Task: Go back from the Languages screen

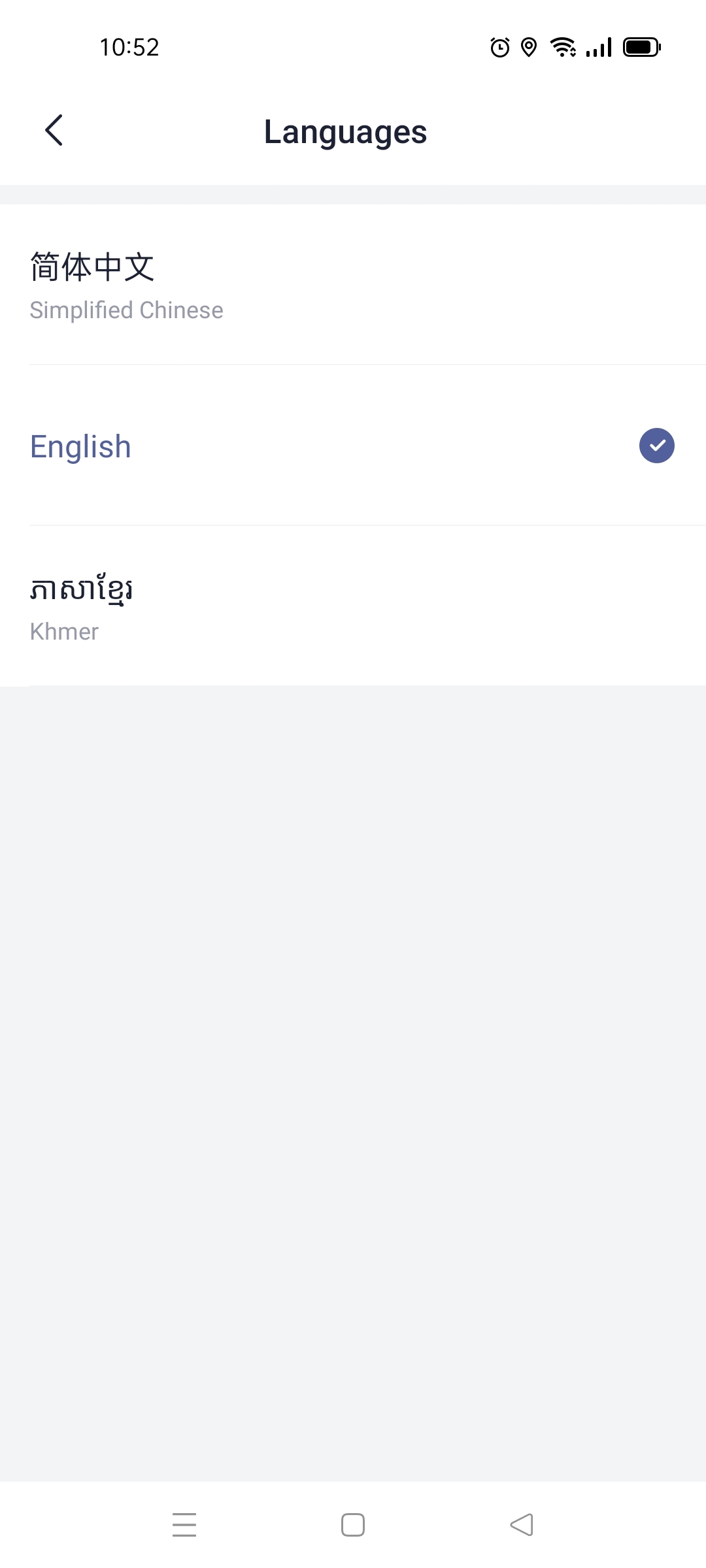Action: (54, 130)
